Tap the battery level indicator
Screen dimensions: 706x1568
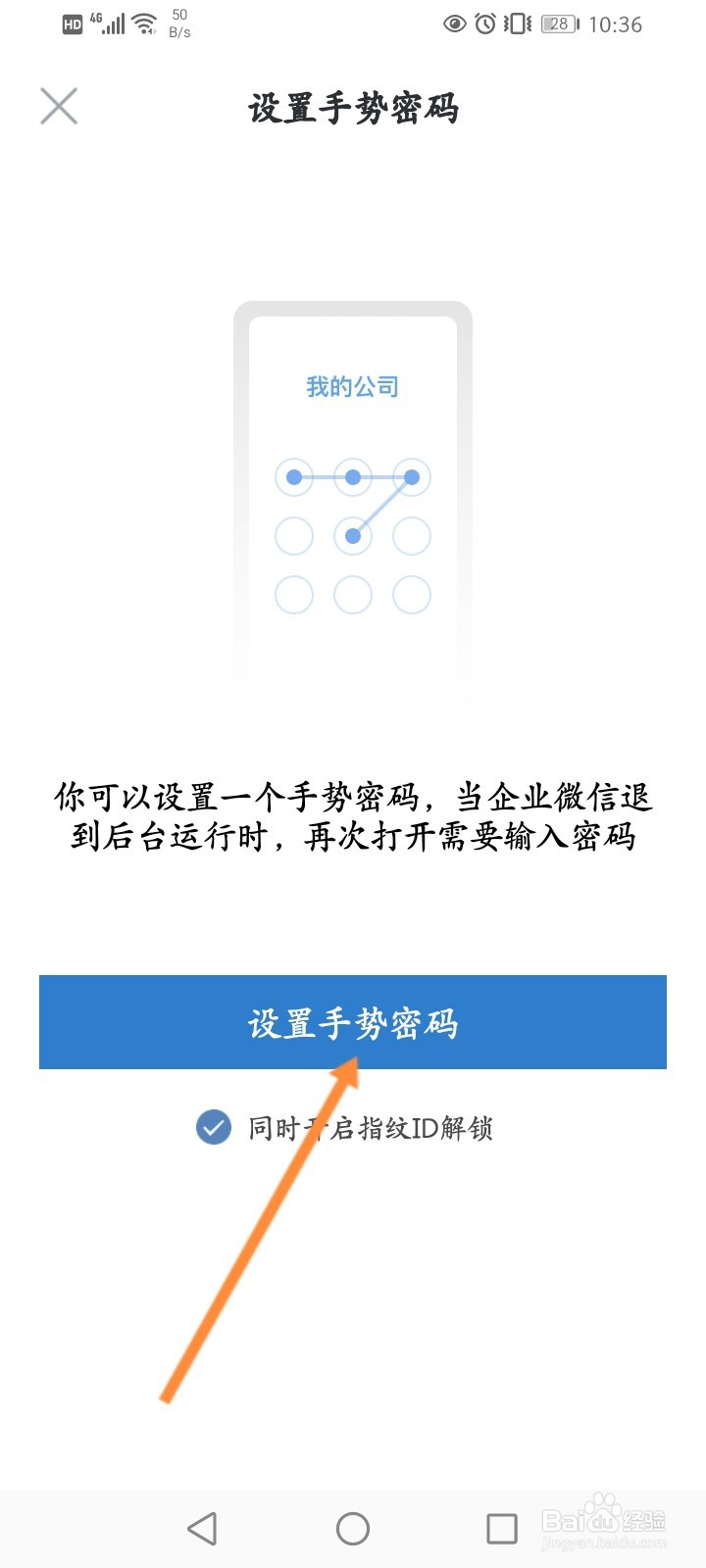click(x=557, y=24)
